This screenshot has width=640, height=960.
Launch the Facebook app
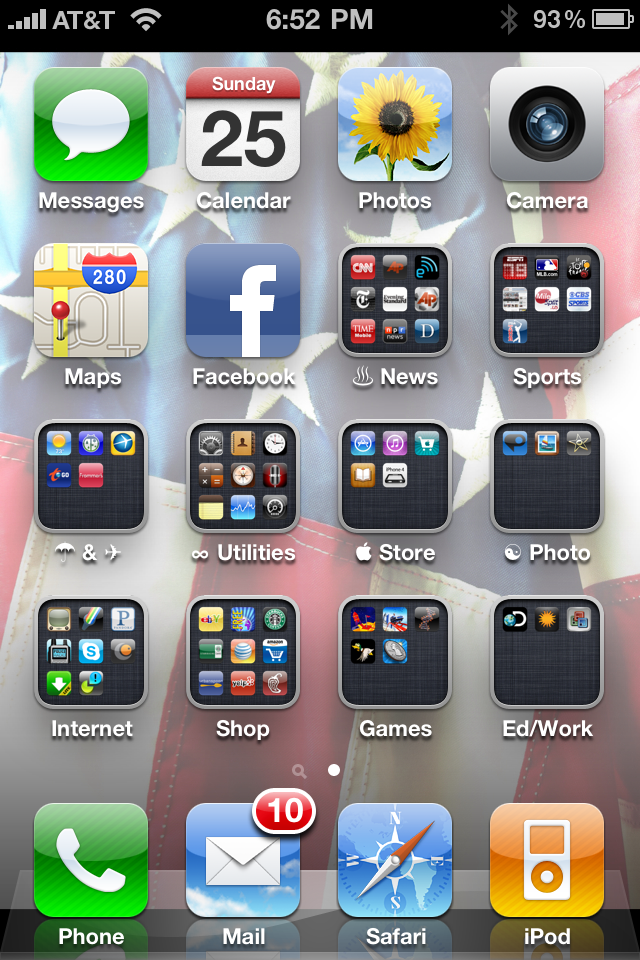click(243, 301)
